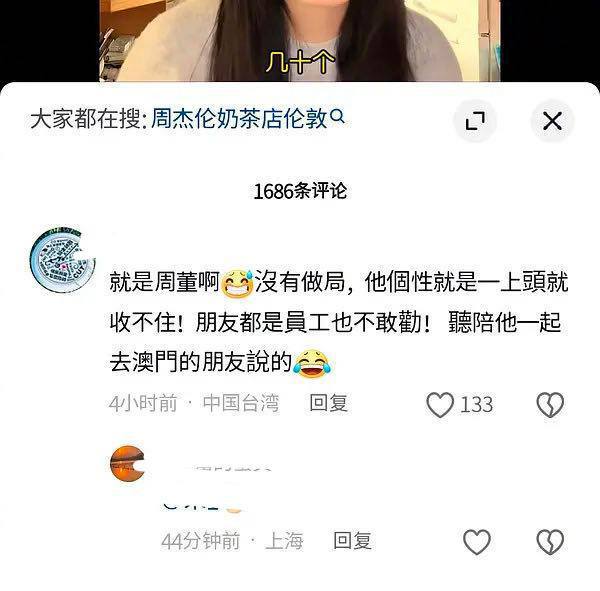Expand the comments panel to full screen
The width and height of the screenshot is (600, 591).
click(x=475, y=121)
